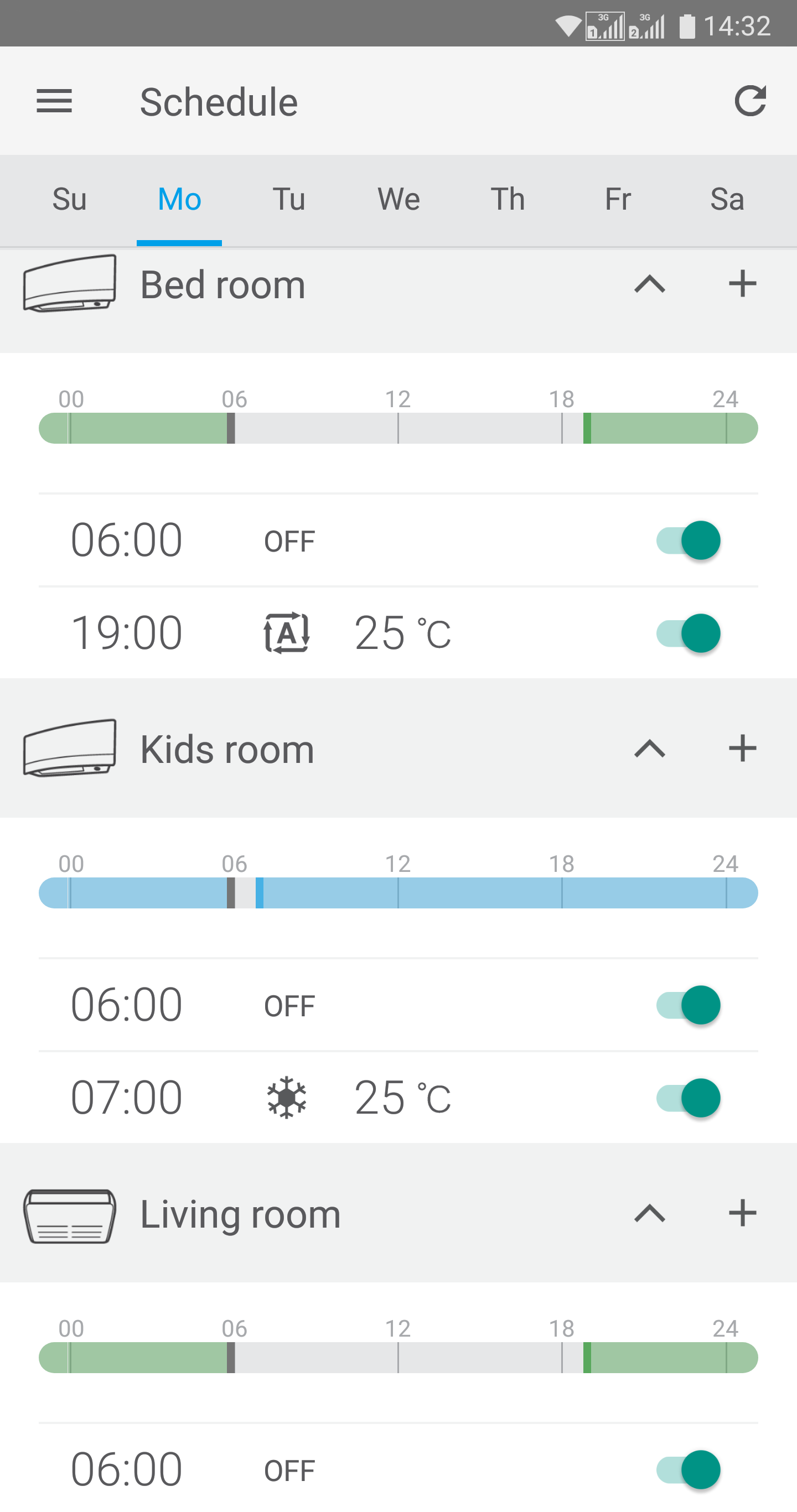Switch to the Su day tab
Image resolution: width=797 pixels, height=1512 pixels.
click(x=69, y=199)
